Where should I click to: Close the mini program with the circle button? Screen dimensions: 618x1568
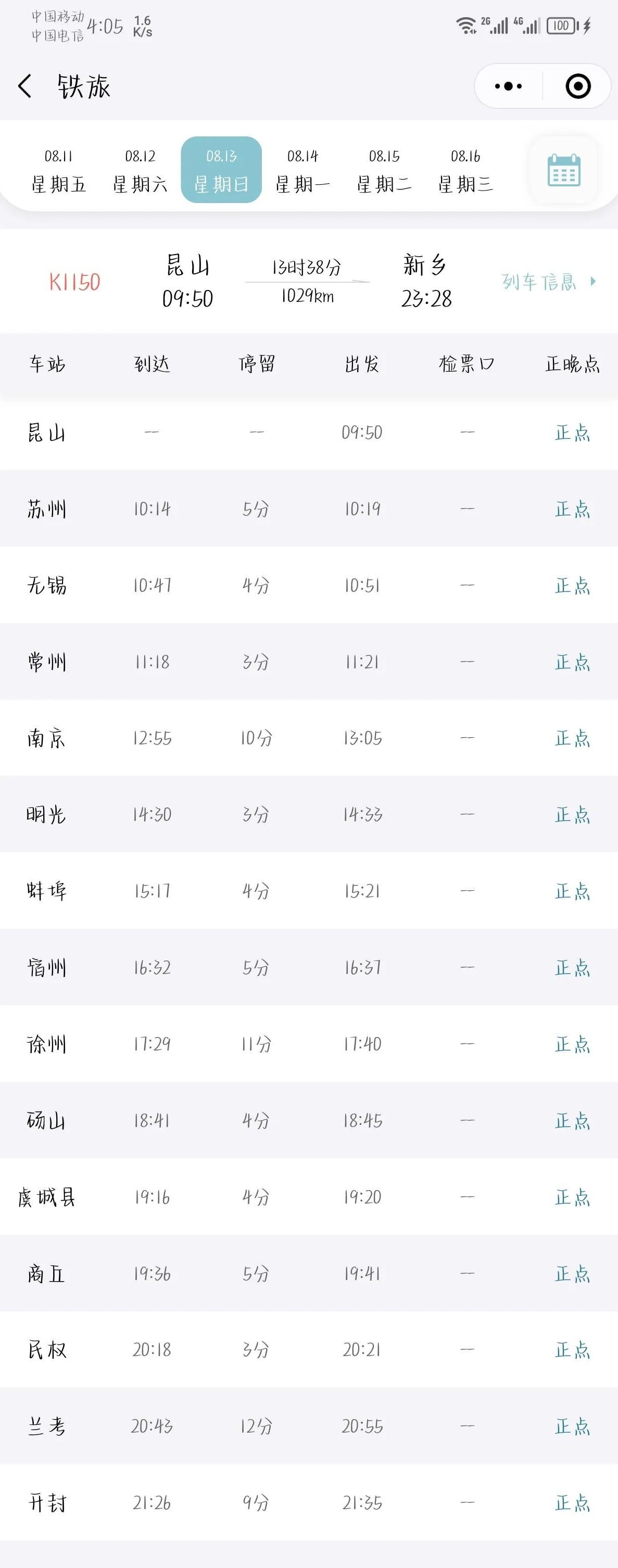pos(578,86)
